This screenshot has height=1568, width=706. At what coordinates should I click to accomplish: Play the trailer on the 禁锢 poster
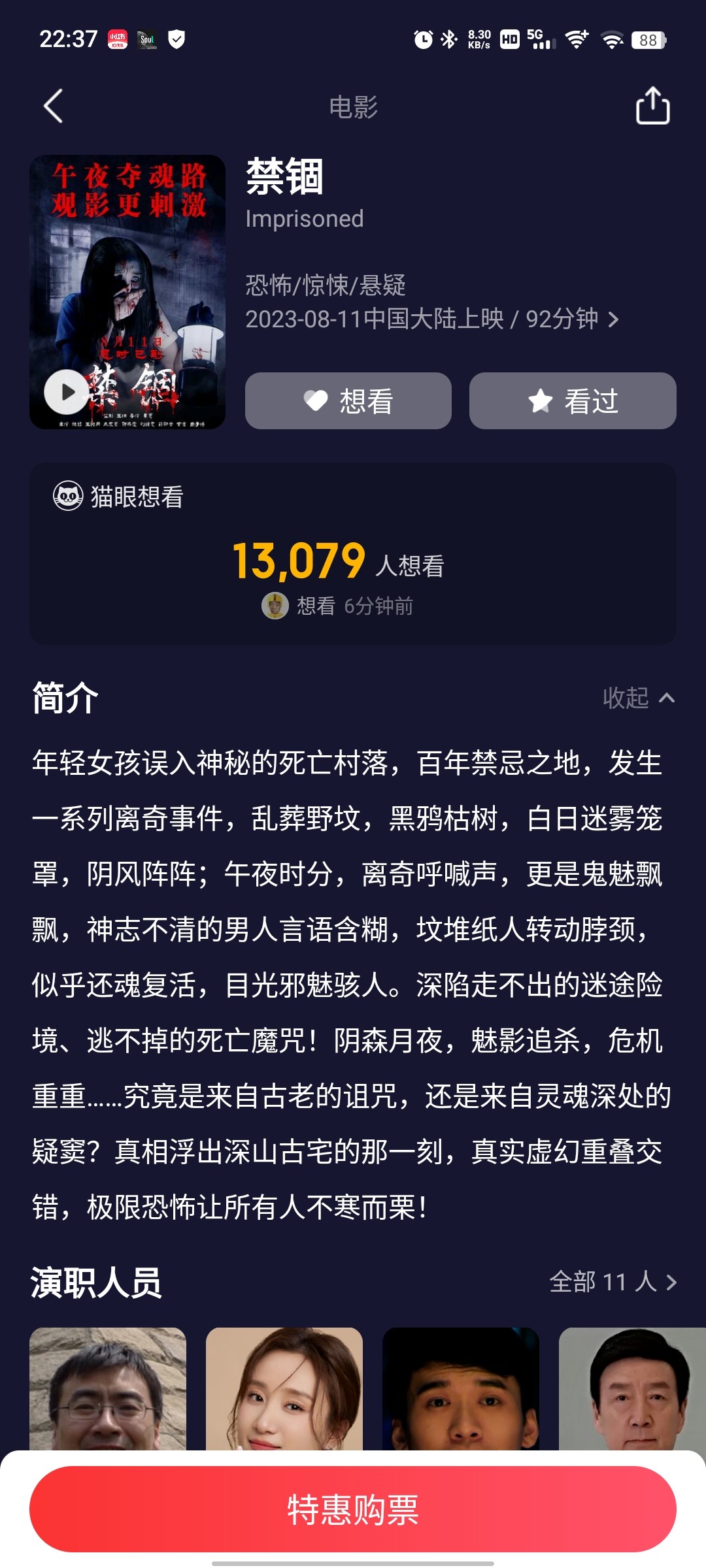tap(66, 392)
